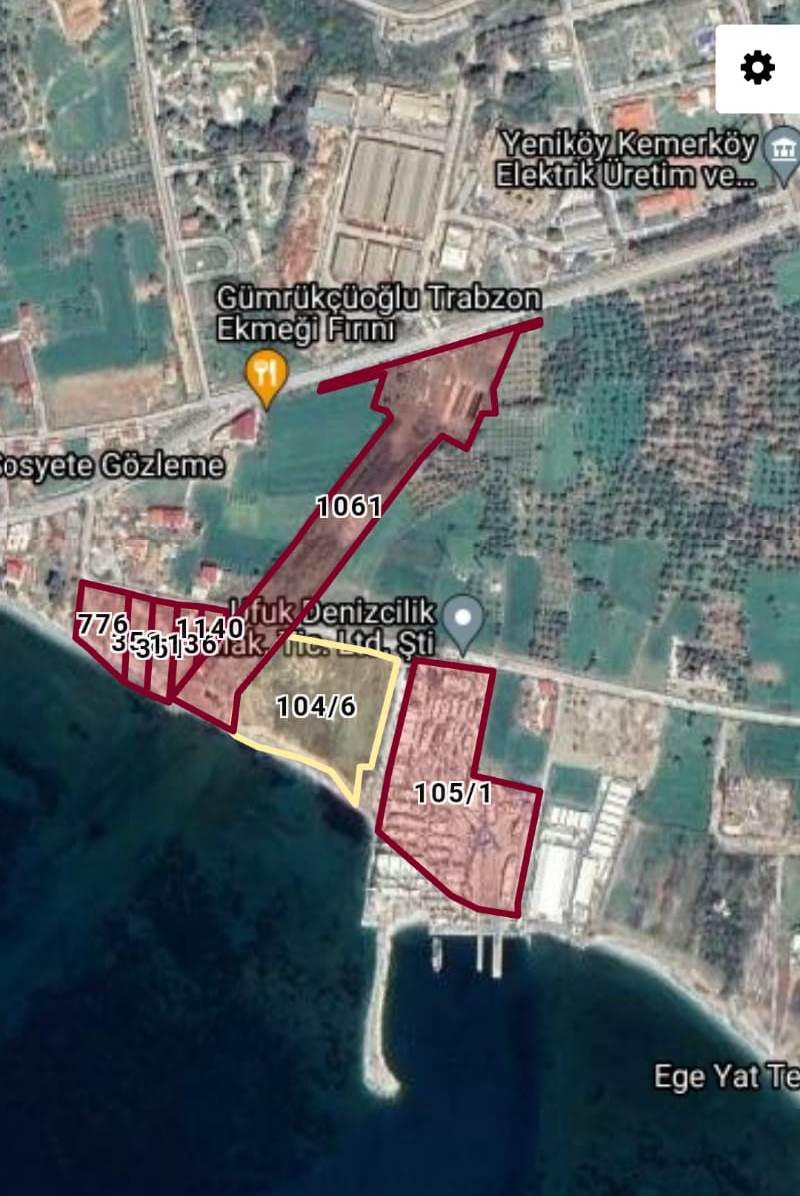The width and height of the screenshot is (800, 1196).
Task: Open the Yeniköy Kemerköy Elektrik Üretim marker
Action: (x=781, y=150)
